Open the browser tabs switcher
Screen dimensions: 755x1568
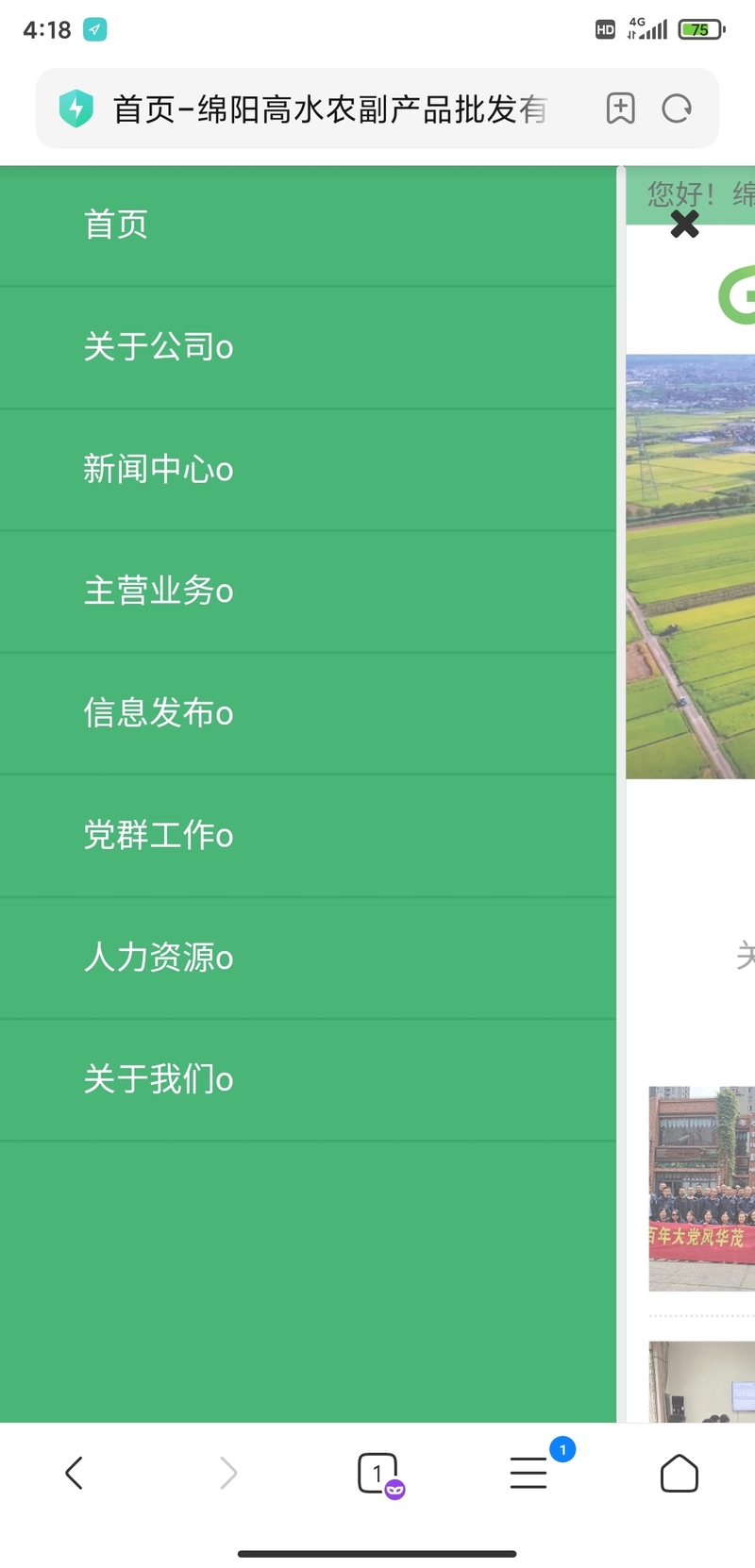[377, 1473]
